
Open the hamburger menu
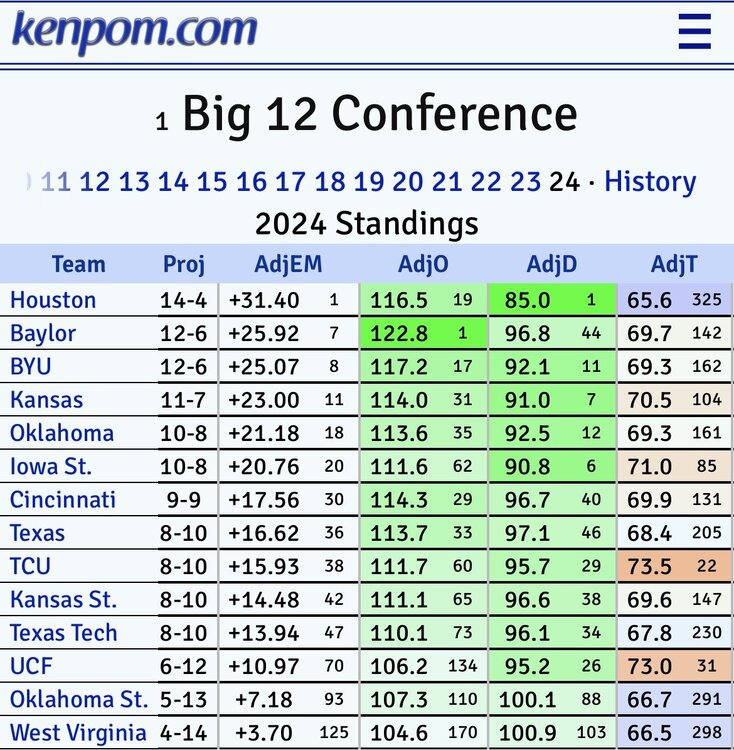(693, 31)
